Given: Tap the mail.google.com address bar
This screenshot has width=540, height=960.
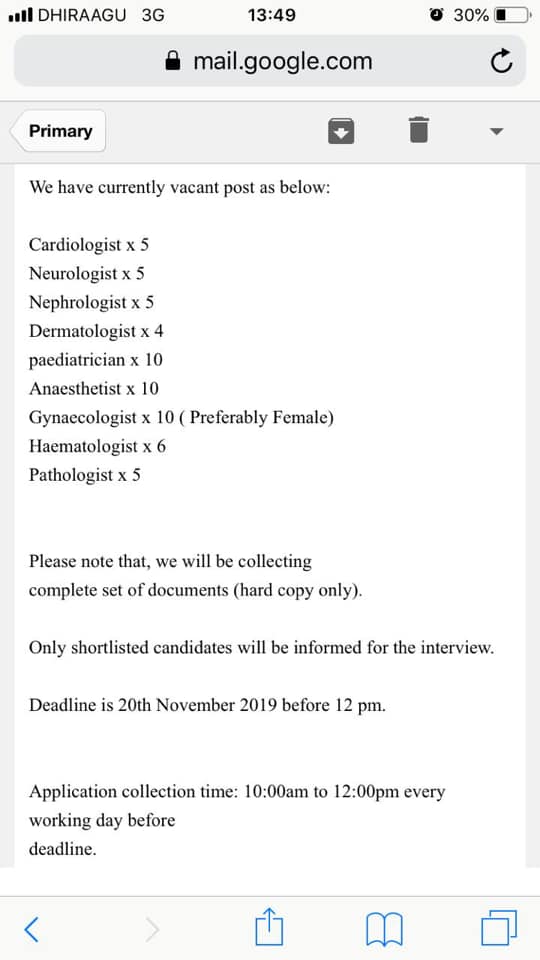Looking at the screenshot, I should coord(269,61).
